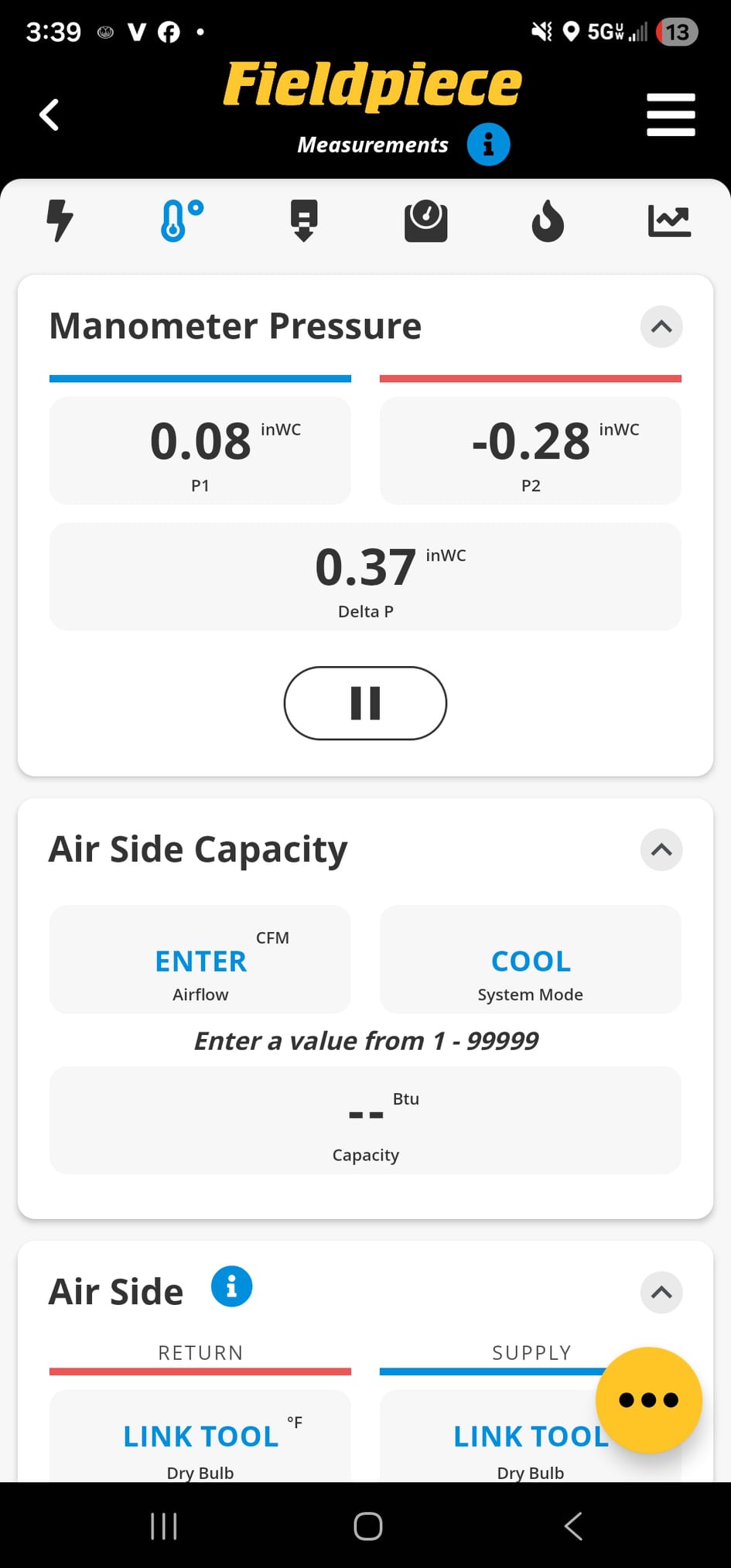The width and height of the screenshot is (731, 1568).
Task: Tap the Android home button
Action: coord(367,1525)
